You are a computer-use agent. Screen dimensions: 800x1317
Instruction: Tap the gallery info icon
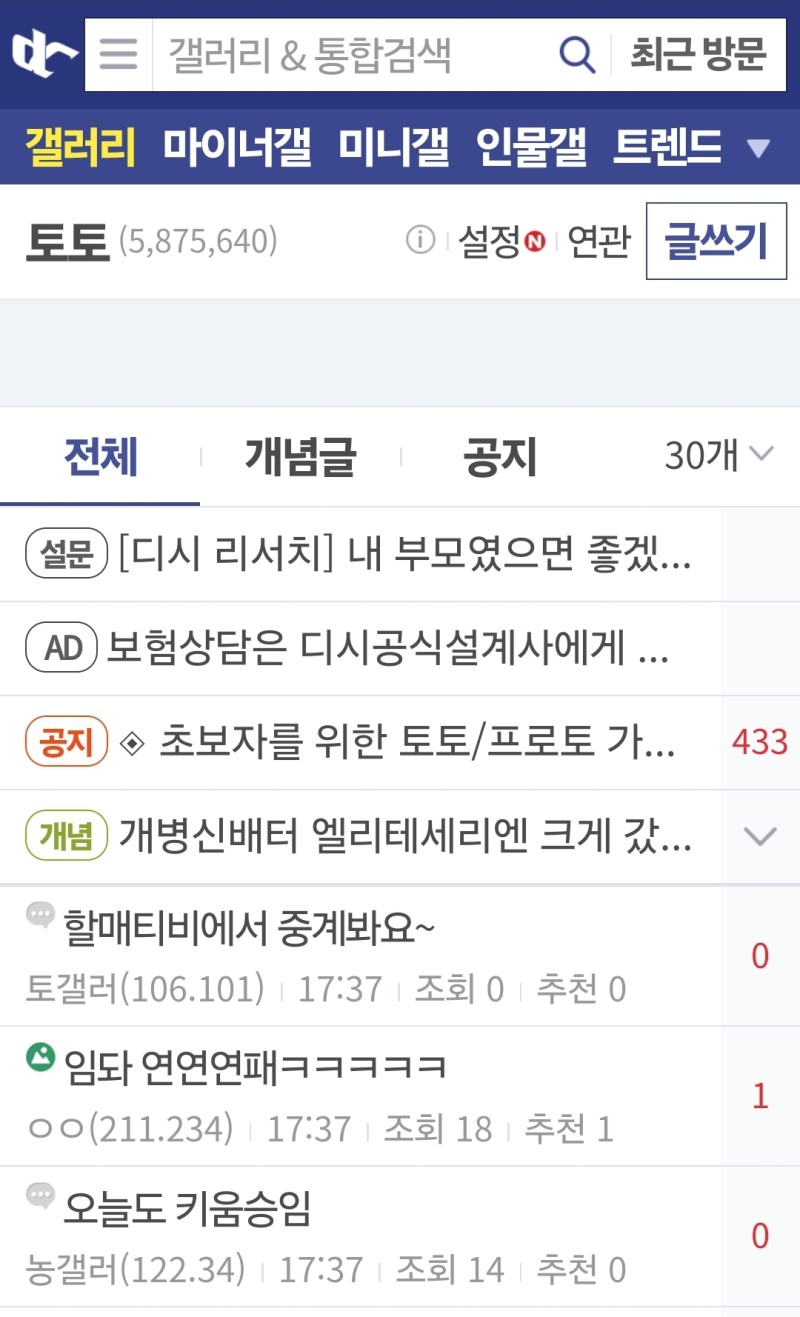coord(421,240)
